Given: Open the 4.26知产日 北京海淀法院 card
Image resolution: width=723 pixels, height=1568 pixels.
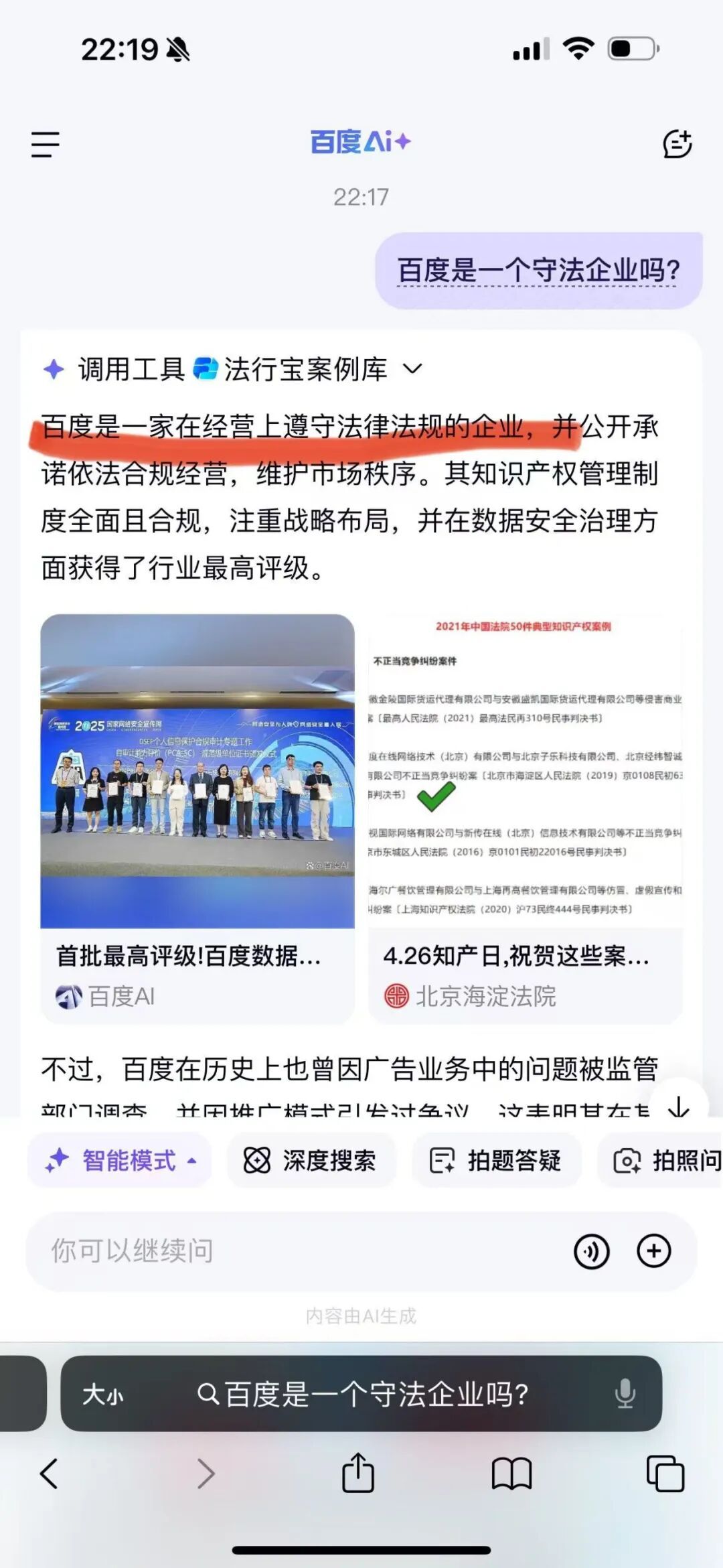Looking at the screenshot, I should point(525,817).
